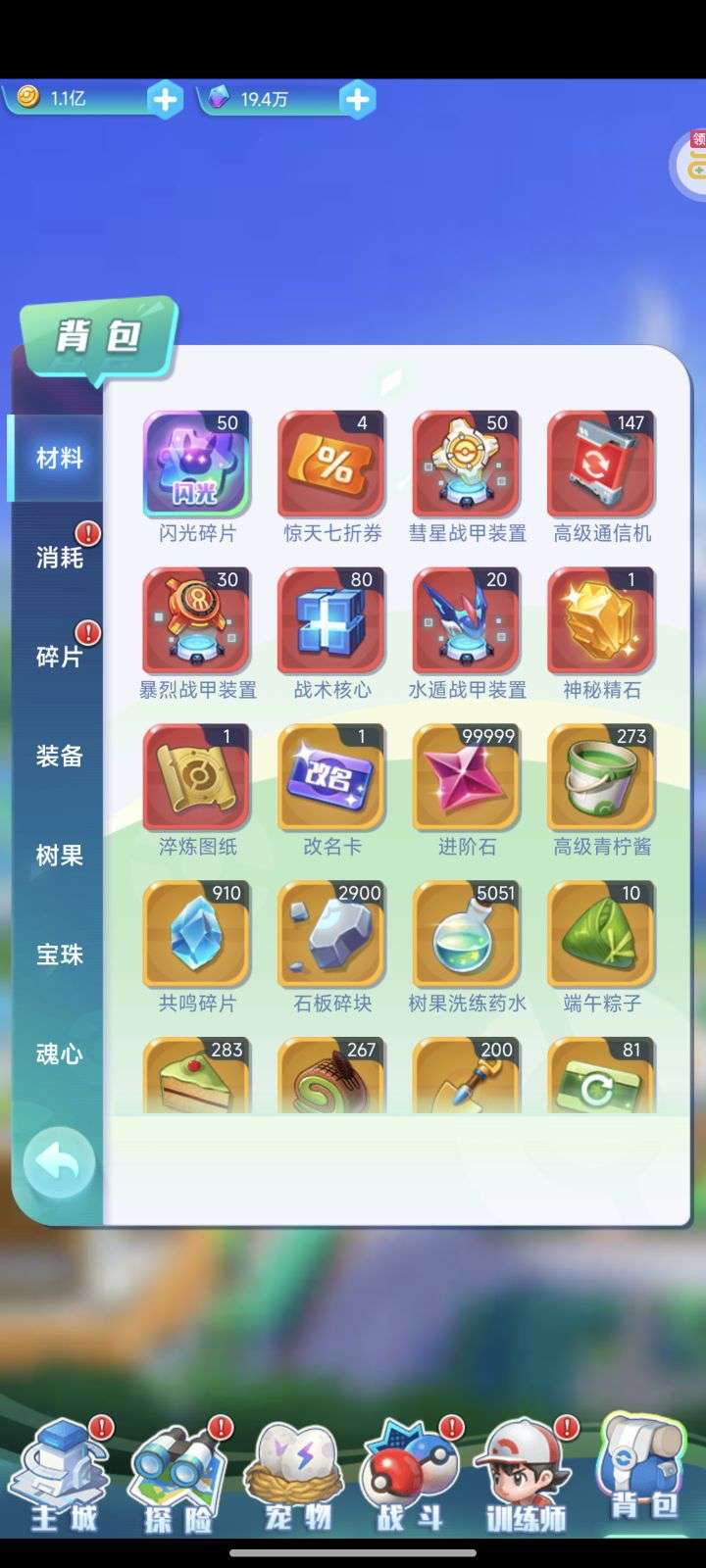Open the 树果 category tab
The image size is (706, 1568).
coord(59,855)
